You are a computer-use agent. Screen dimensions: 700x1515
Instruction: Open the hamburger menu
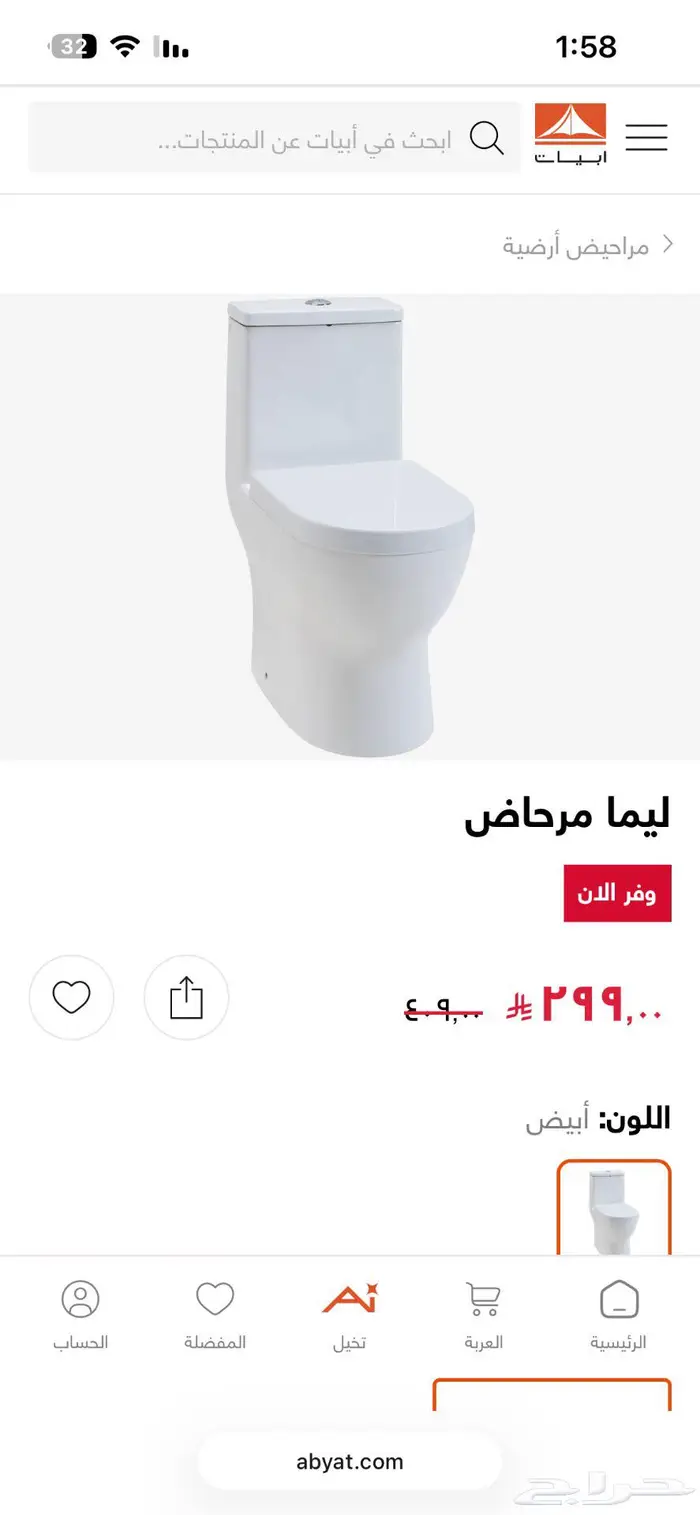646,138
